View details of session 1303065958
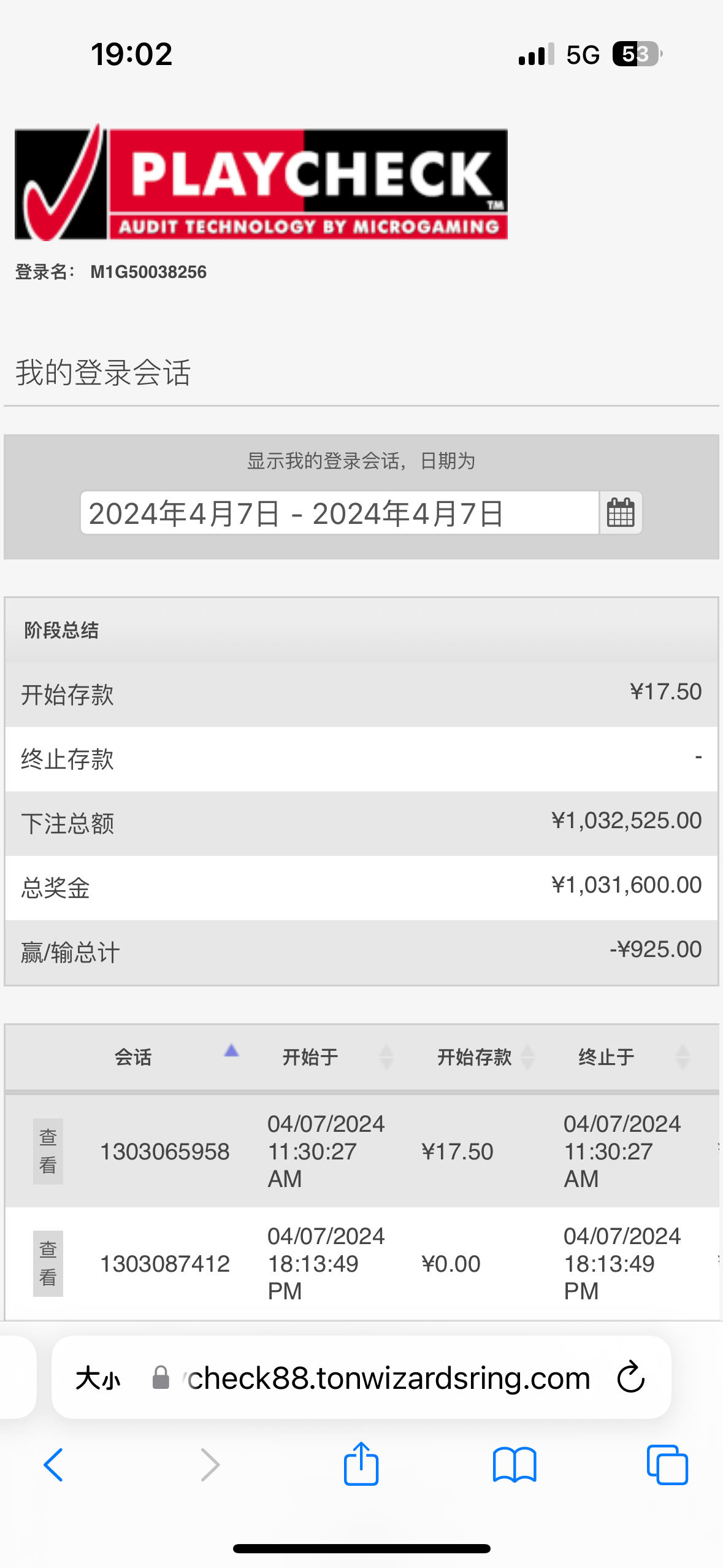The image size is (723, 1568). tap(48, 1151)
